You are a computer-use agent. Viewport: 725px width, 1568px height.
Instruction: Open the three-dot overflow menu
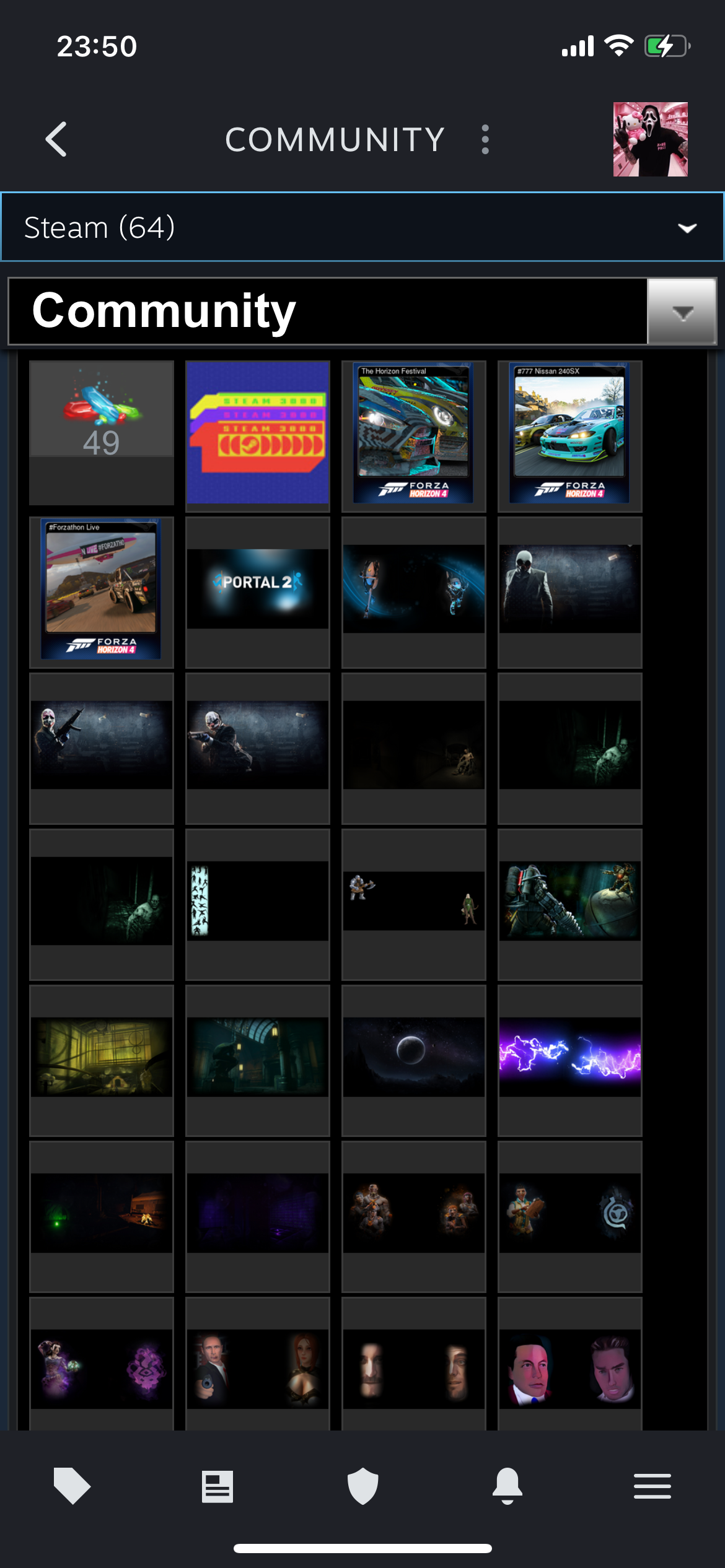pyautogui.click(x=485, y=139)
